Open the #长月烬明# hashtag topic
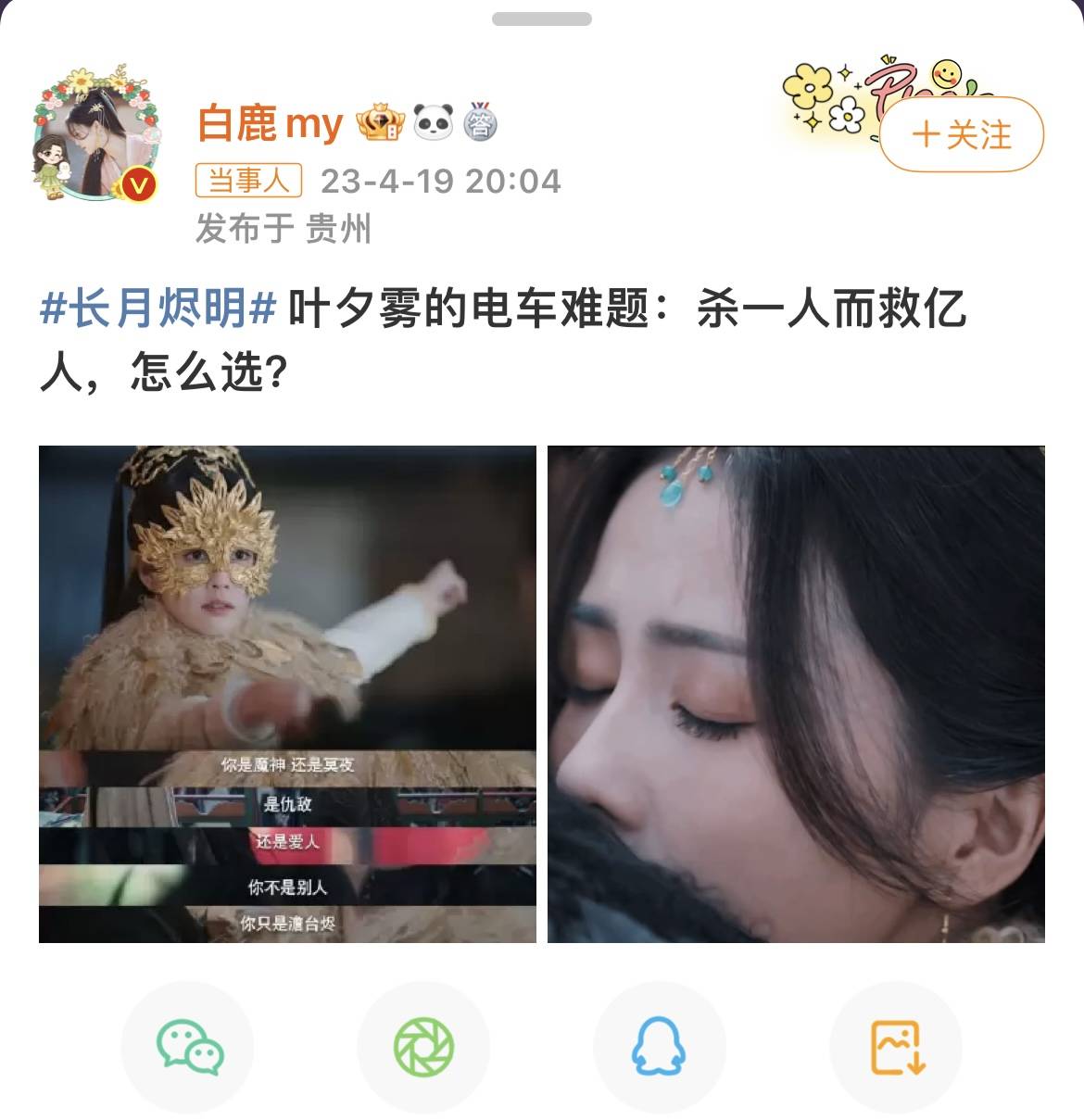 coord(158,308)
